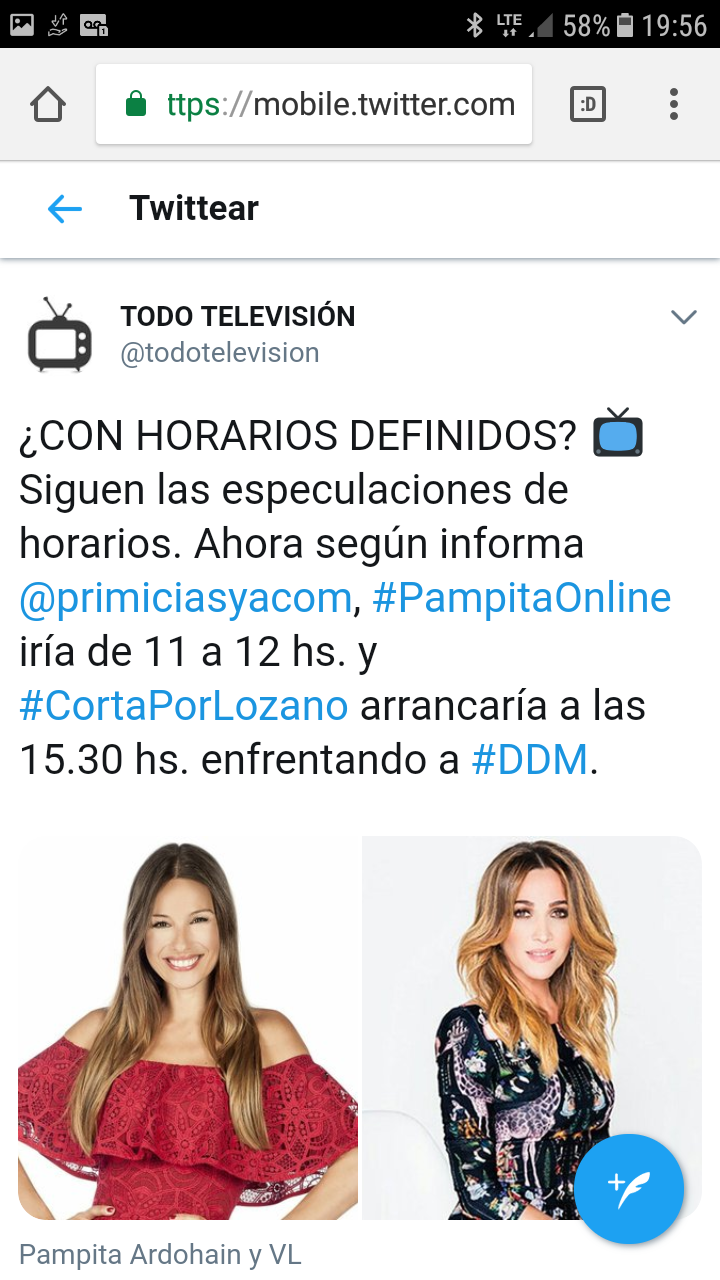Tap the mobile.twitter.com address bar
The image size is (720, 1280).
click(x=314, y=104)
